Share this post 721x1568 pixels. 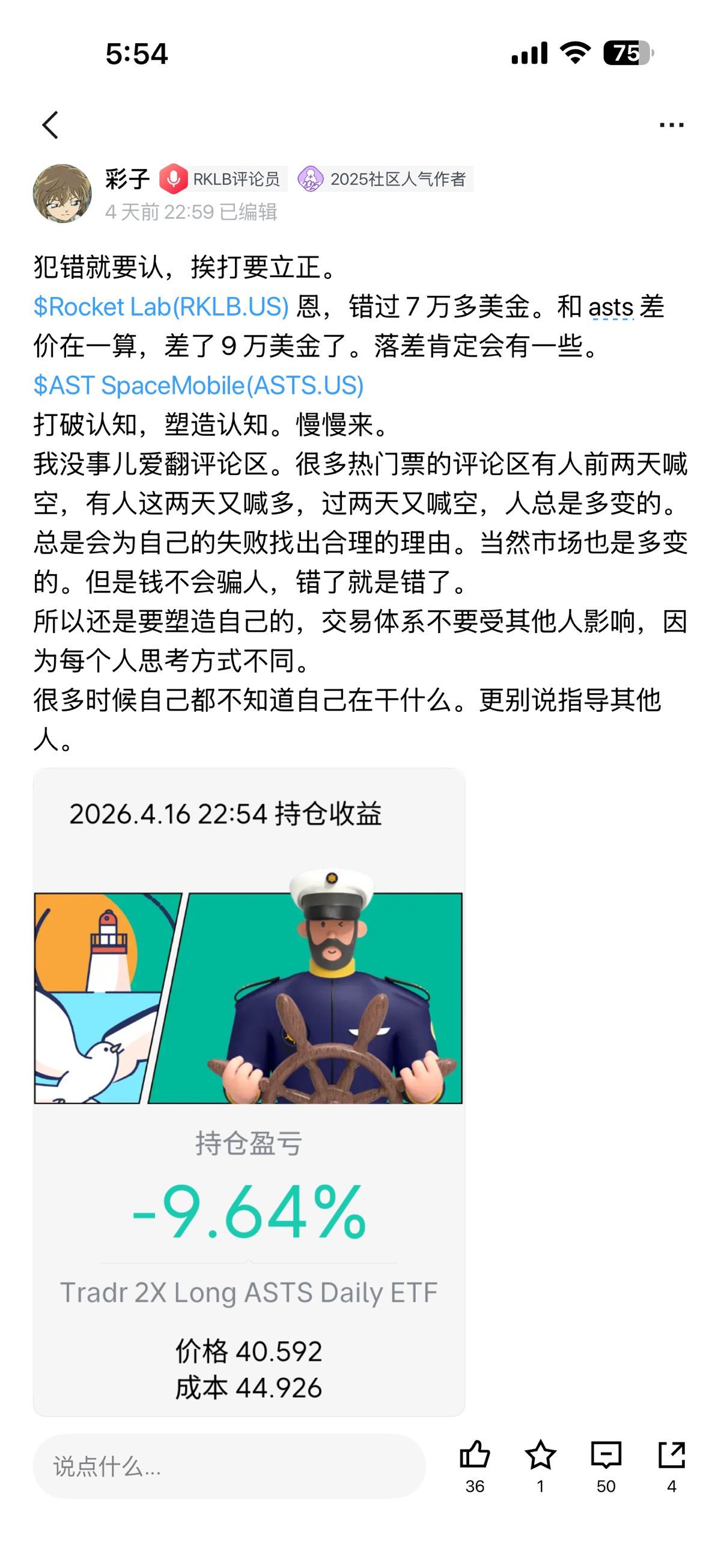pyautogui.click(x=672, y=1456)
